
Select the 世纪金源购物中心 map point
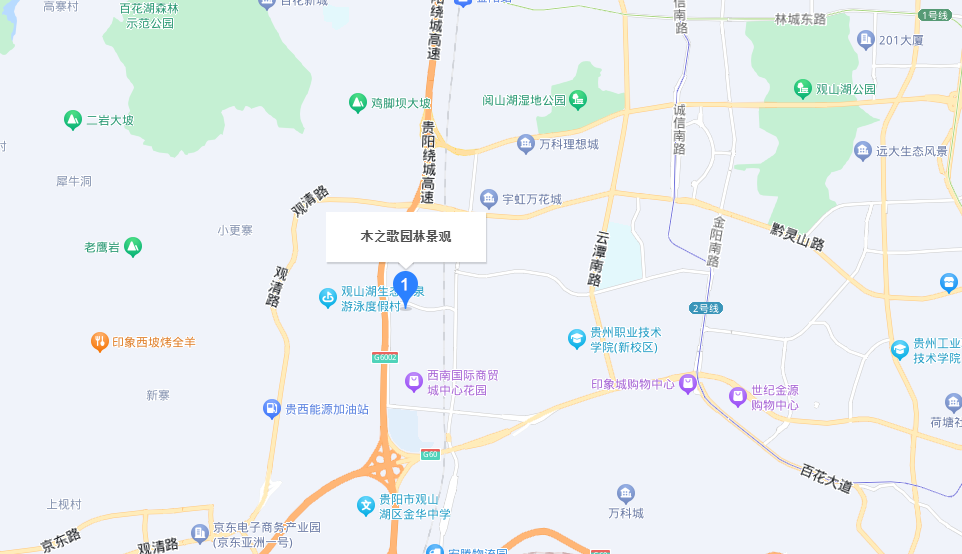coord(738,397)
